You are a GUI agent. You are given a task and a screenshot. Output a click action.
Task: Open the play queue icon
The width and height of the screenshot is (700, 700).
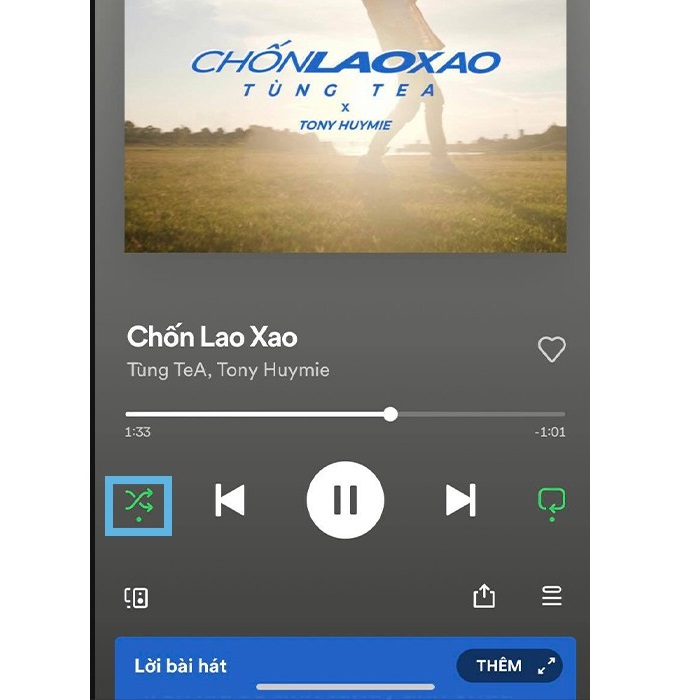point(551,597)
